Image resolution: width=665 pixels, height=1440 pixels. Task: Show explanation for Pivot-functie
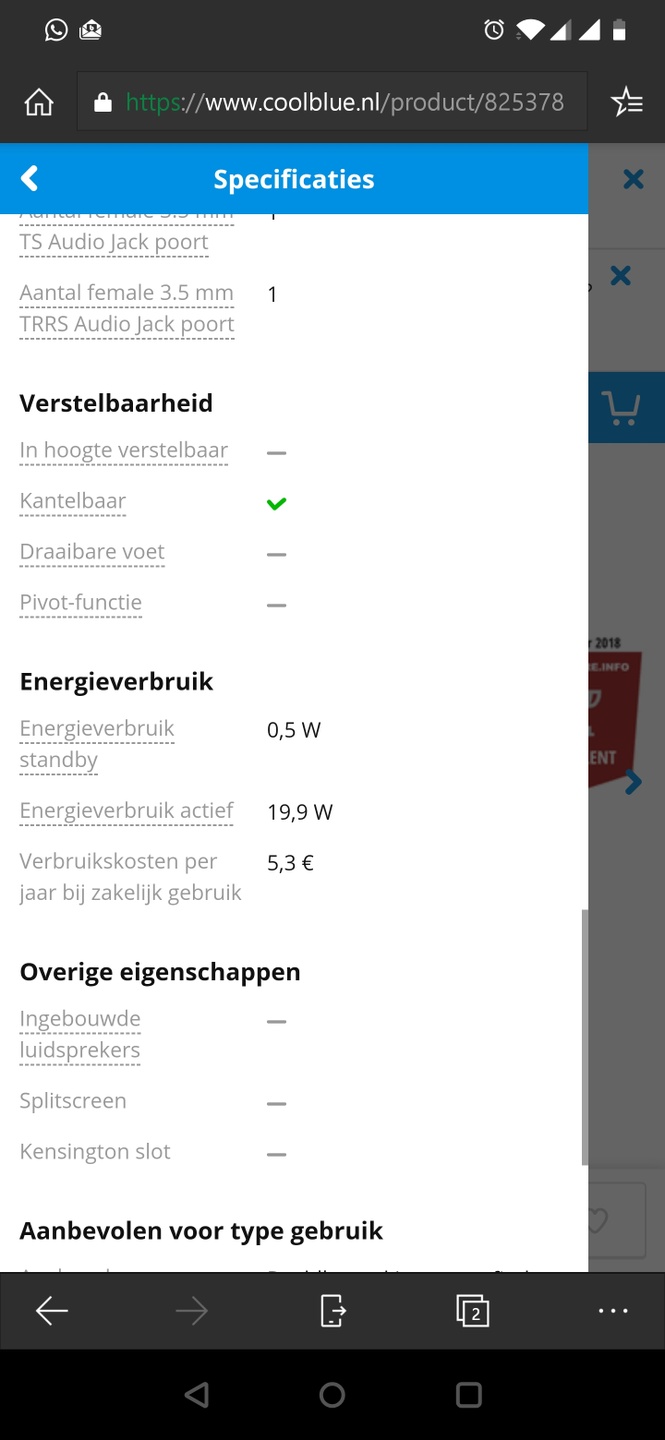81,602
